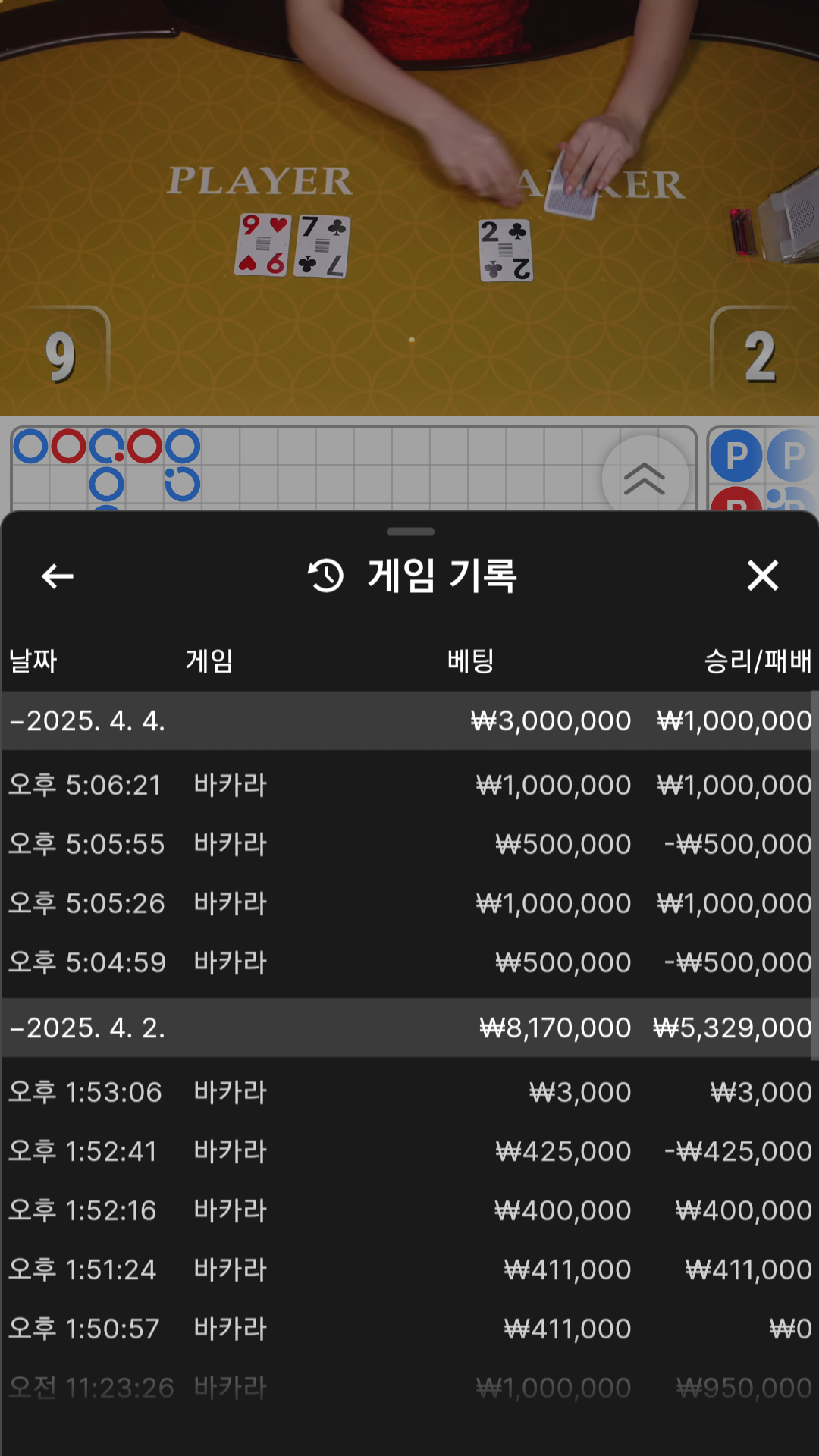
Task: Open the 오후 5:05:55 바카라 record
Action: 409,844
